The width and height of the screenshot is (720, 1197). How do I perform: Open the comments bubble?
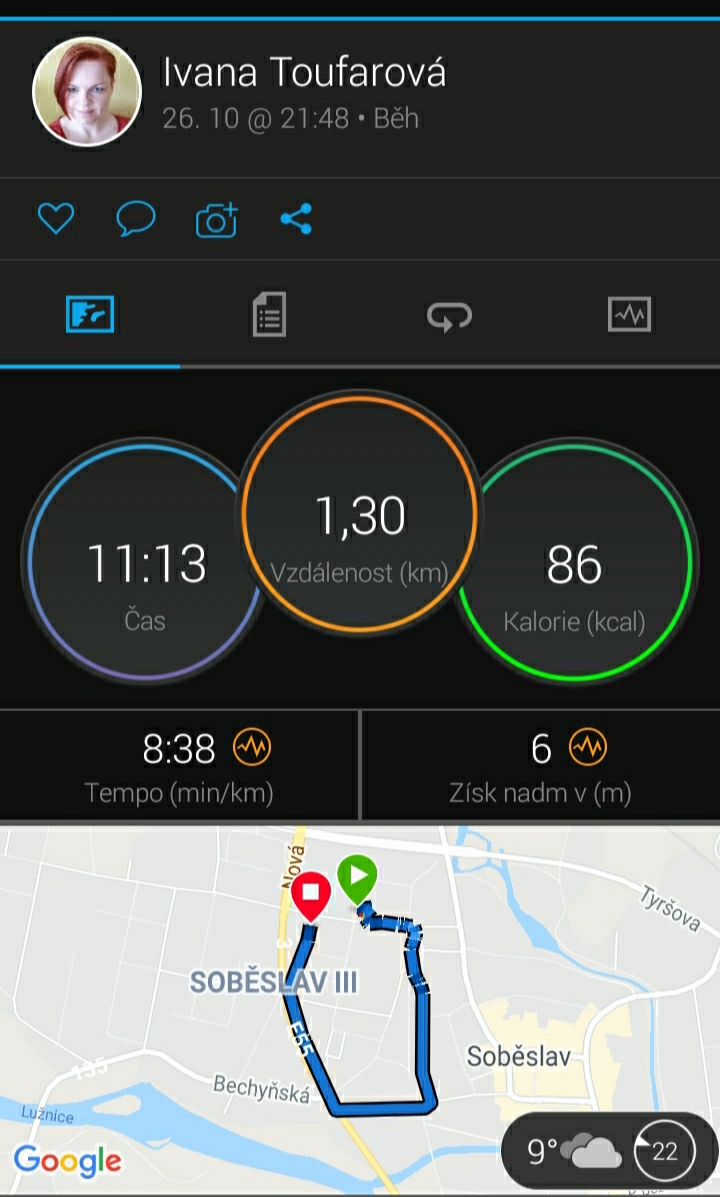(x=136, y=219)
